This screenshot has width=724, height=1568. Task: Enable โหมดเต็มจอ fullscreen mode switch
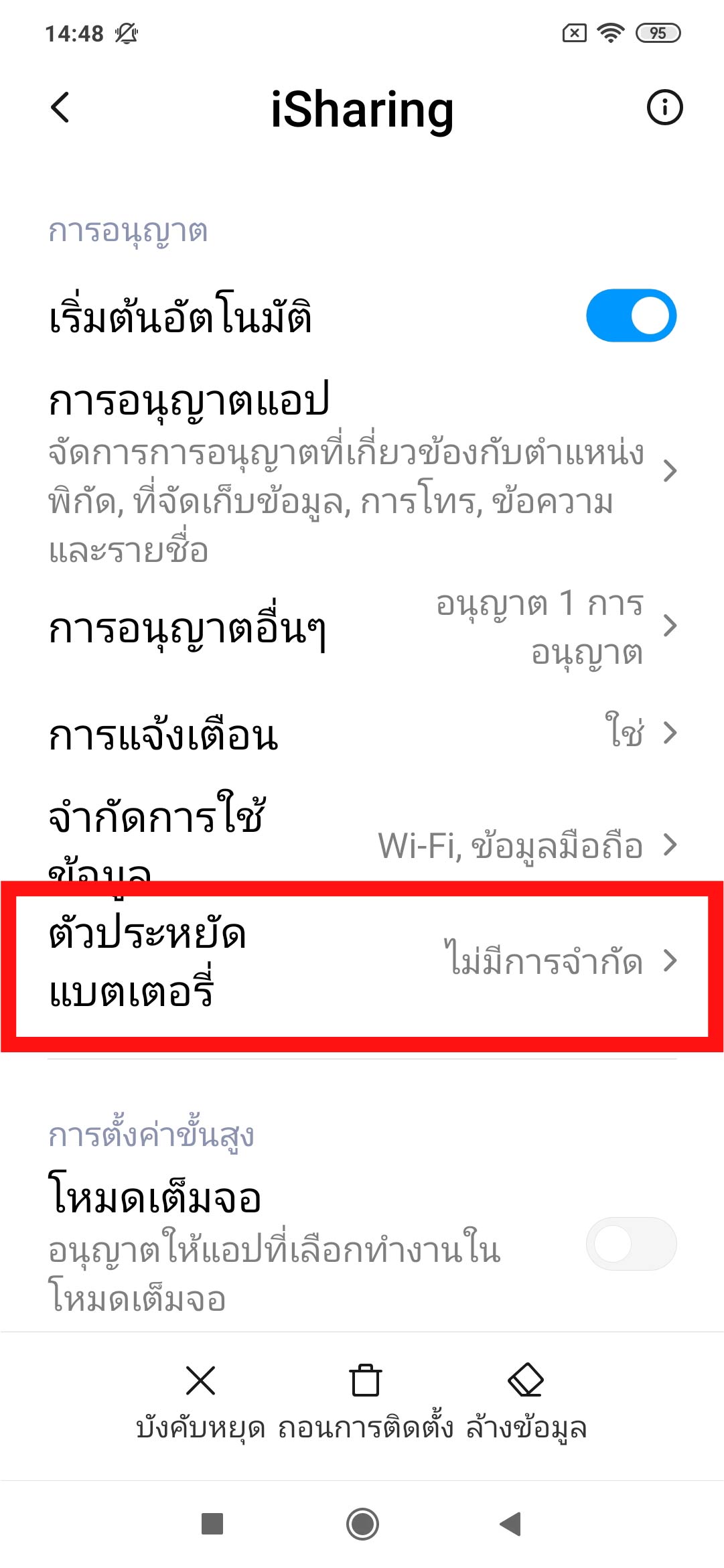pos(630,1244)
